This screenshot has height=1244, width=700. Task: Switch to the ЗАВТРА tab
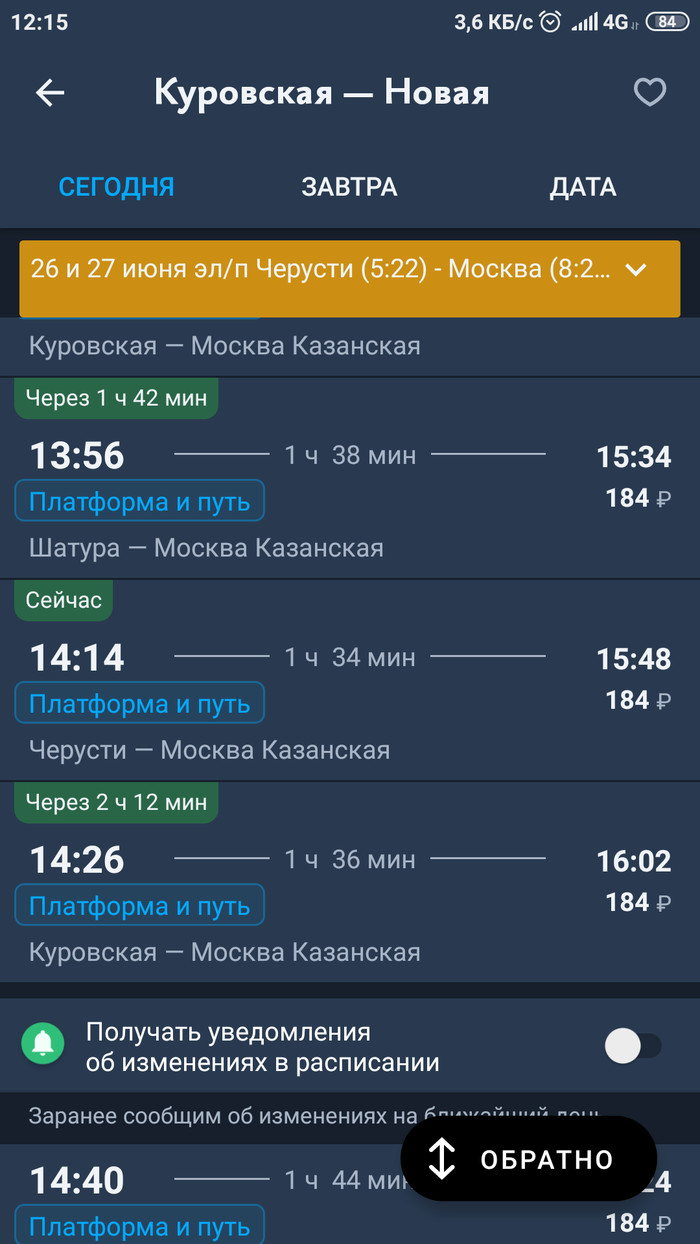(349, 187)
